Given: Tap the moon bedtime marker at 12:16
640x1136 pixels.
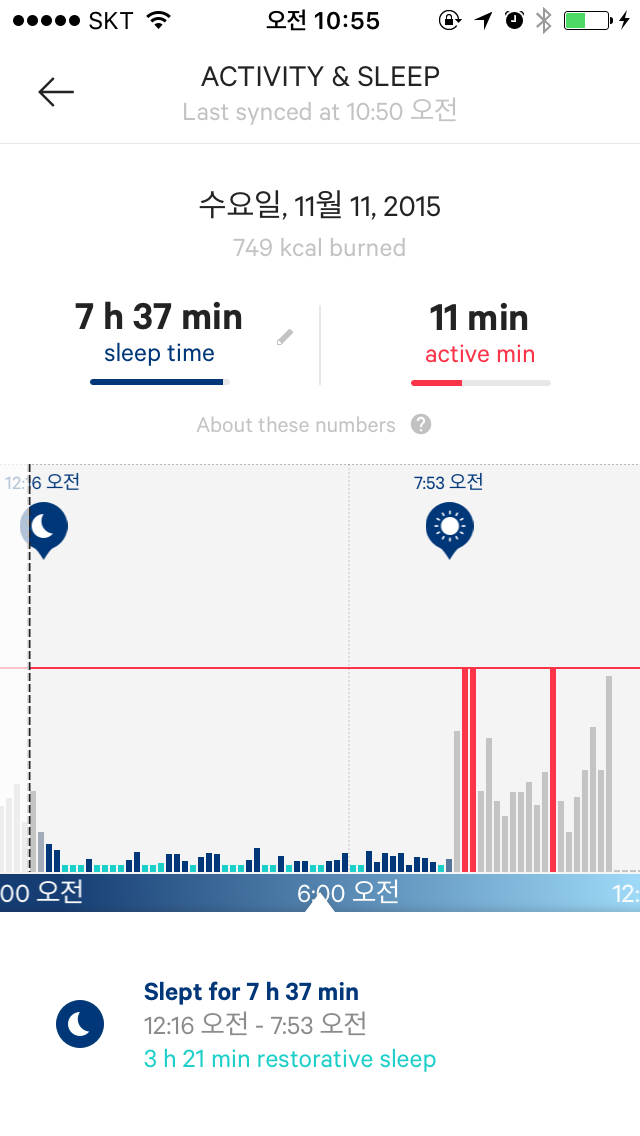Looking at the screenshot, I should pyautogui.click(x=44, y=530).
